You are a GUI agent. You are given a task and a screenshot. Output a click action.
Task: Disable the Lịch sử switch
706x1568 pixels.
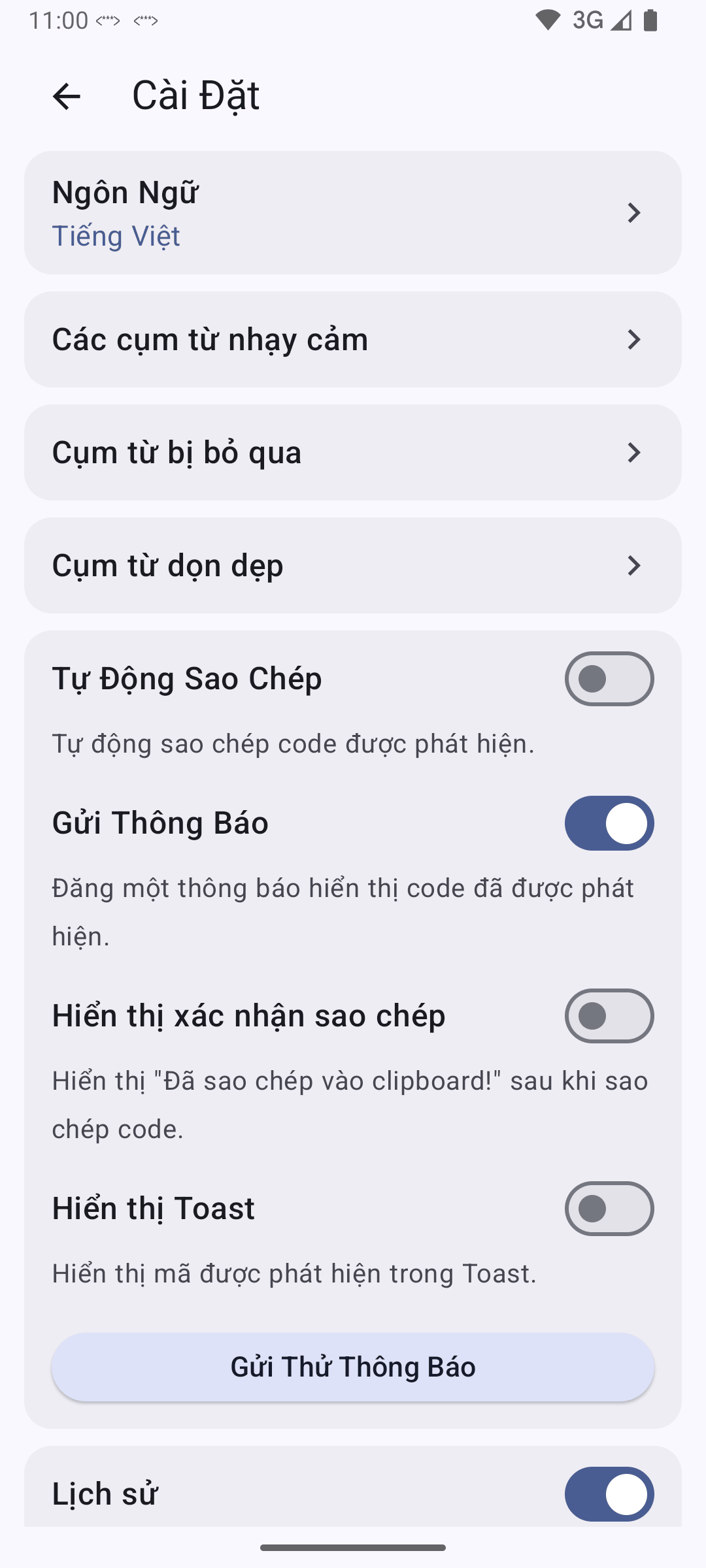(x=609, y=1494)
